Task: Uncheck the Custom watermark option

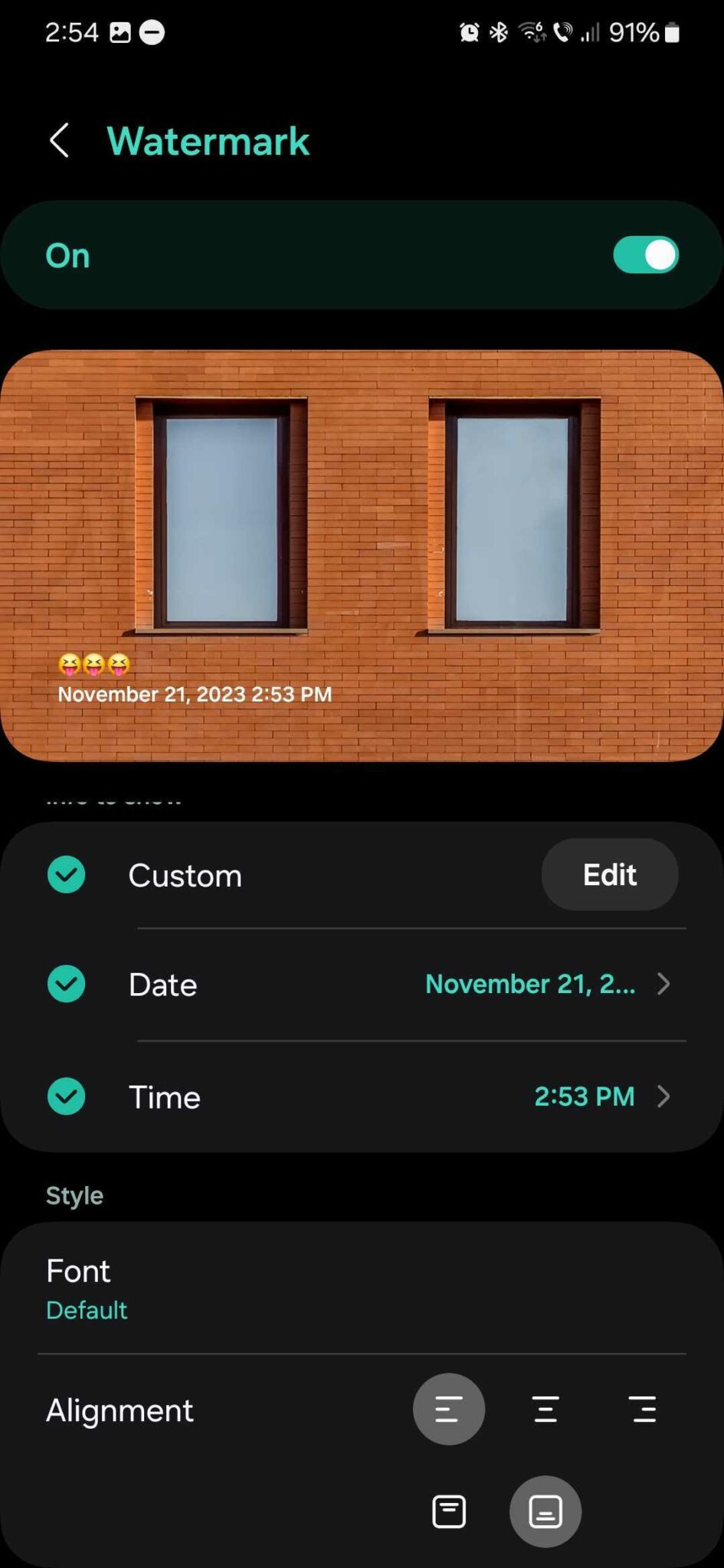Action: [67, 874]
